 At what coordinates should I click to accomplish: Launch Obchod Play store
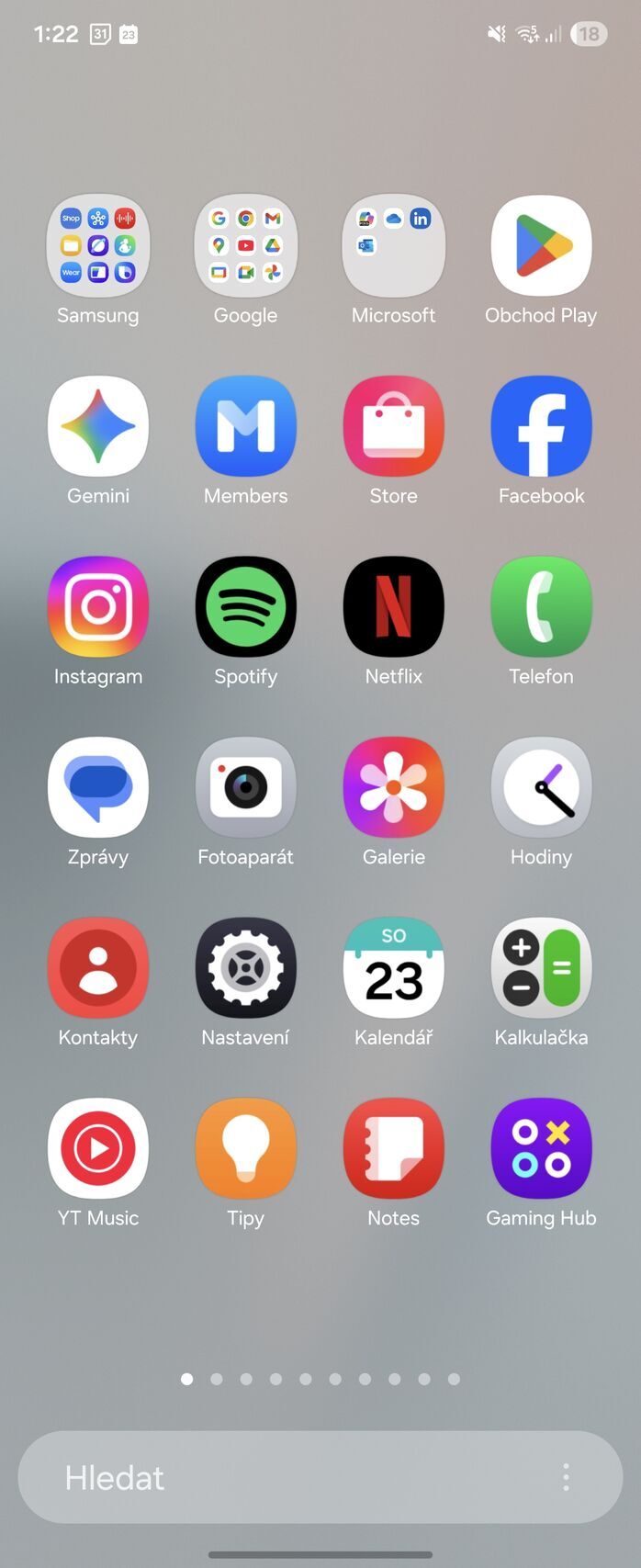[541, 246]
